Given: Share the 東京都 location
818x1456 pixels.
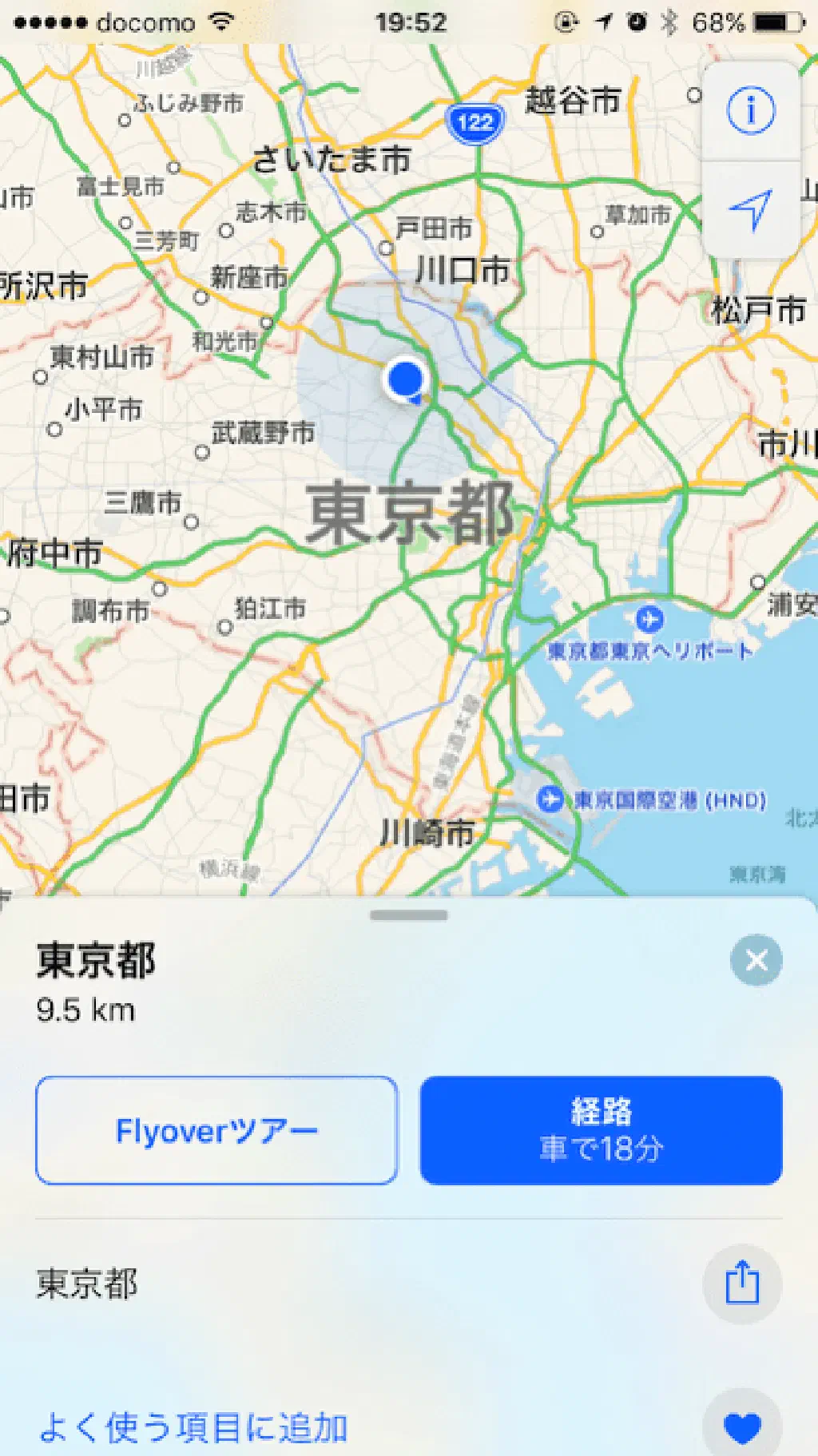Looking at the screenshot, I should point(741,1283).
